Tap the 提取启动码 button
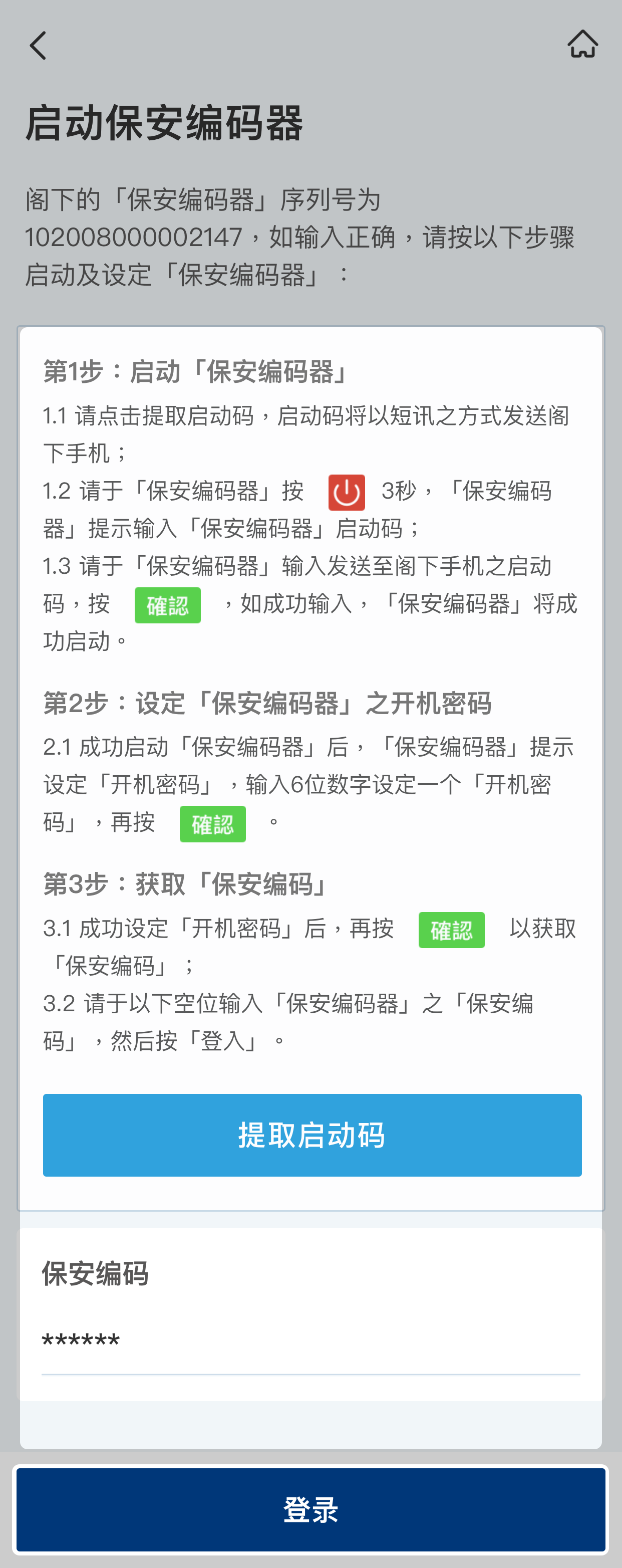The height and width of the screenshot is (1568, 622). [x=312, y=1135]
